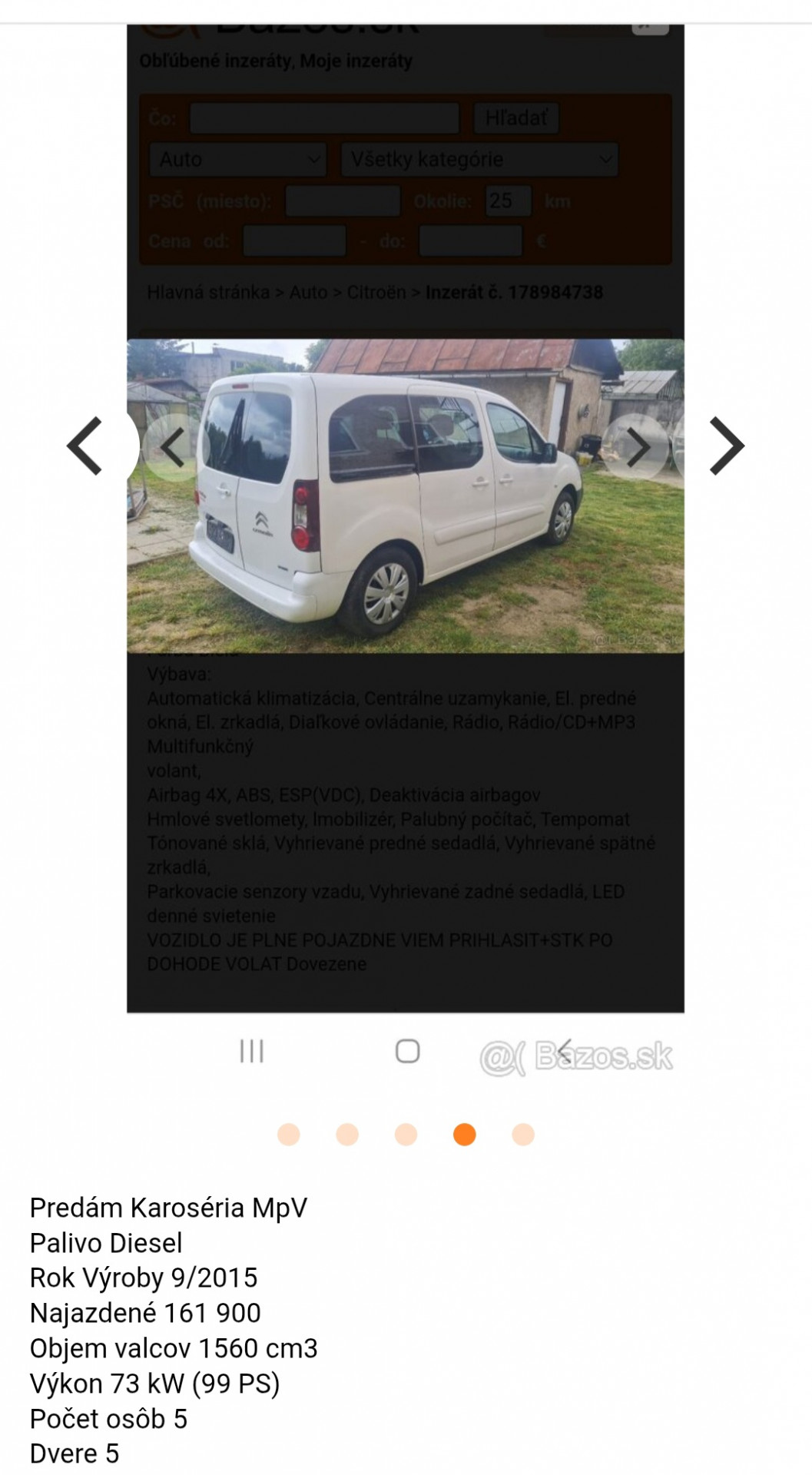Image resolution: width=812 pixels, height=1475 pixels.
Task: Jump to the first photo indicator dot
Action: (x=289, y=1134)
